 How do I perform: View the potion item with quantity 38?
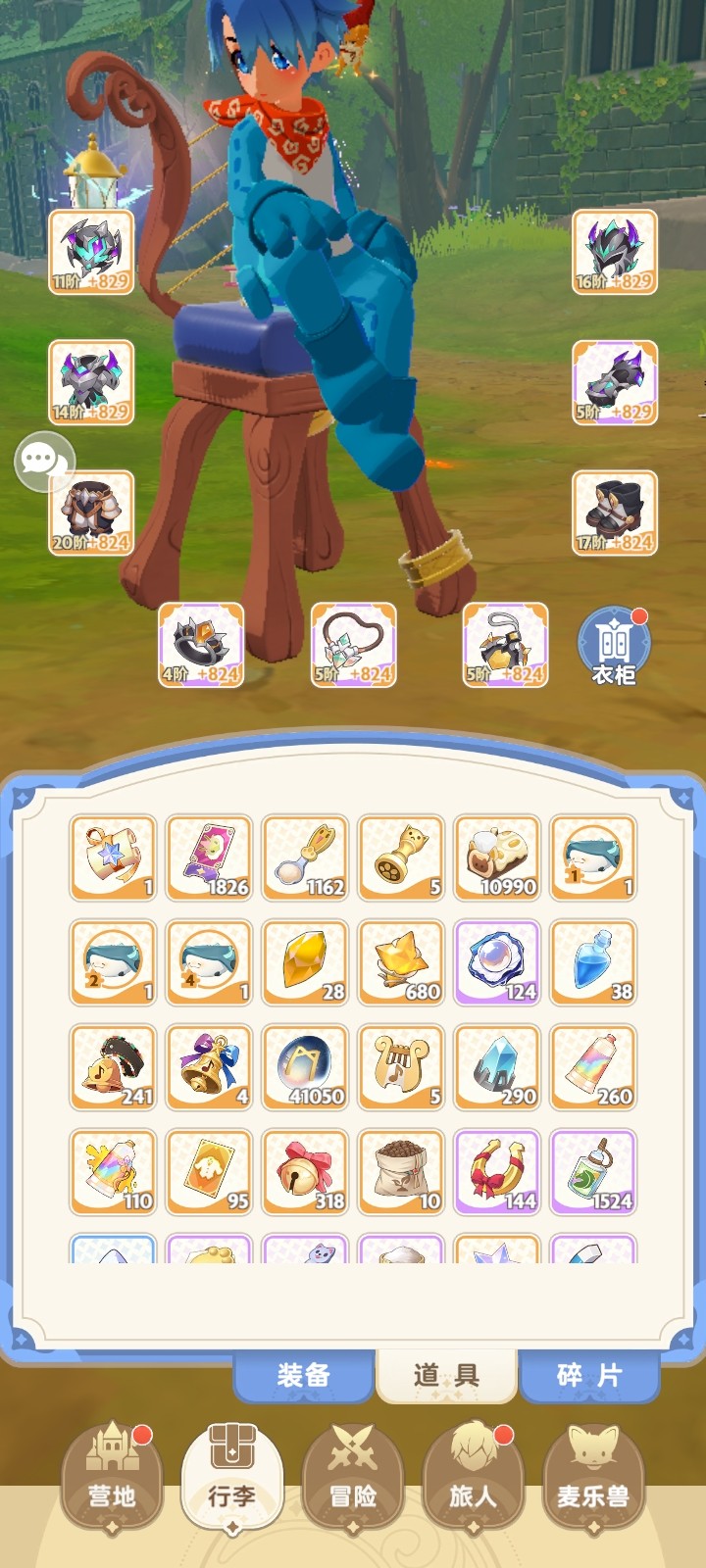tap(593, 962)
